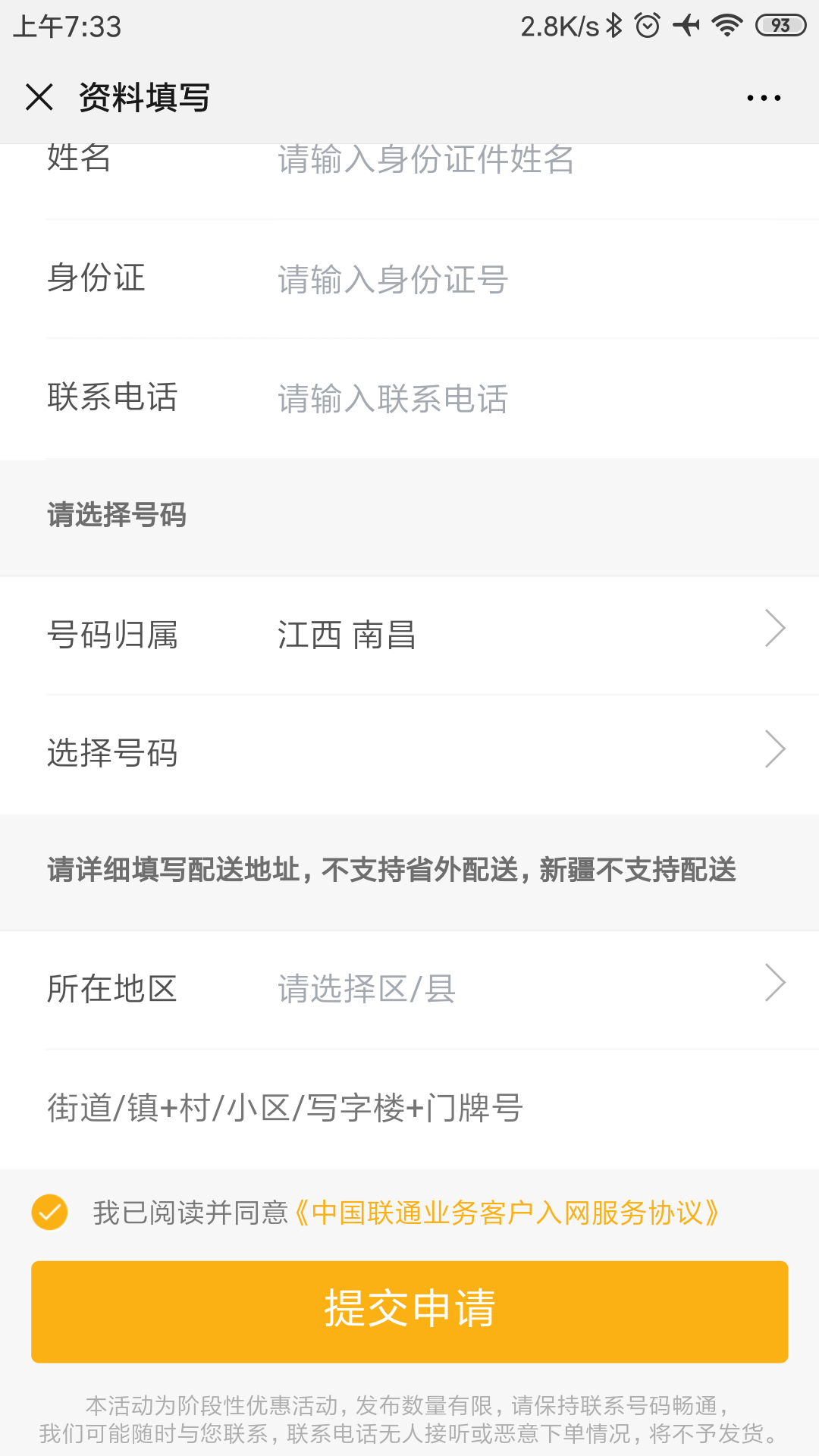
Task: Select 所在地区 district or county
Action: coord(409,990)
